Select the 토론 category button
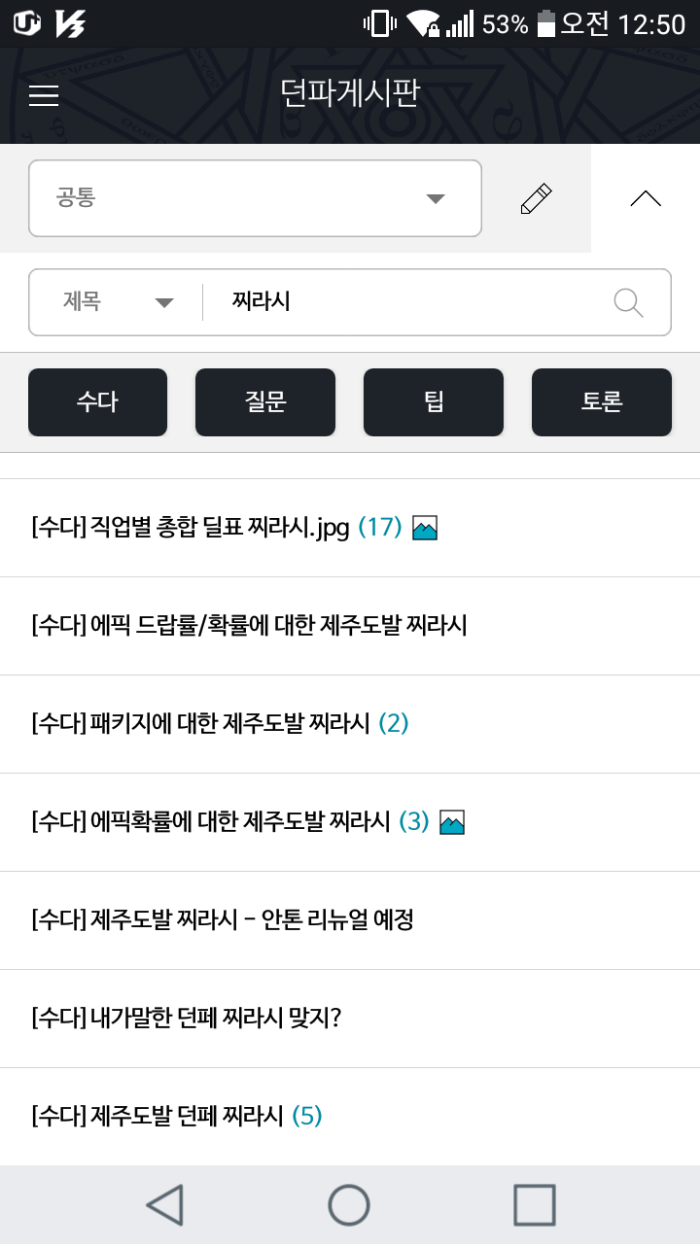700x1244 pixels. pyautogui.click(x=601, y=402)
